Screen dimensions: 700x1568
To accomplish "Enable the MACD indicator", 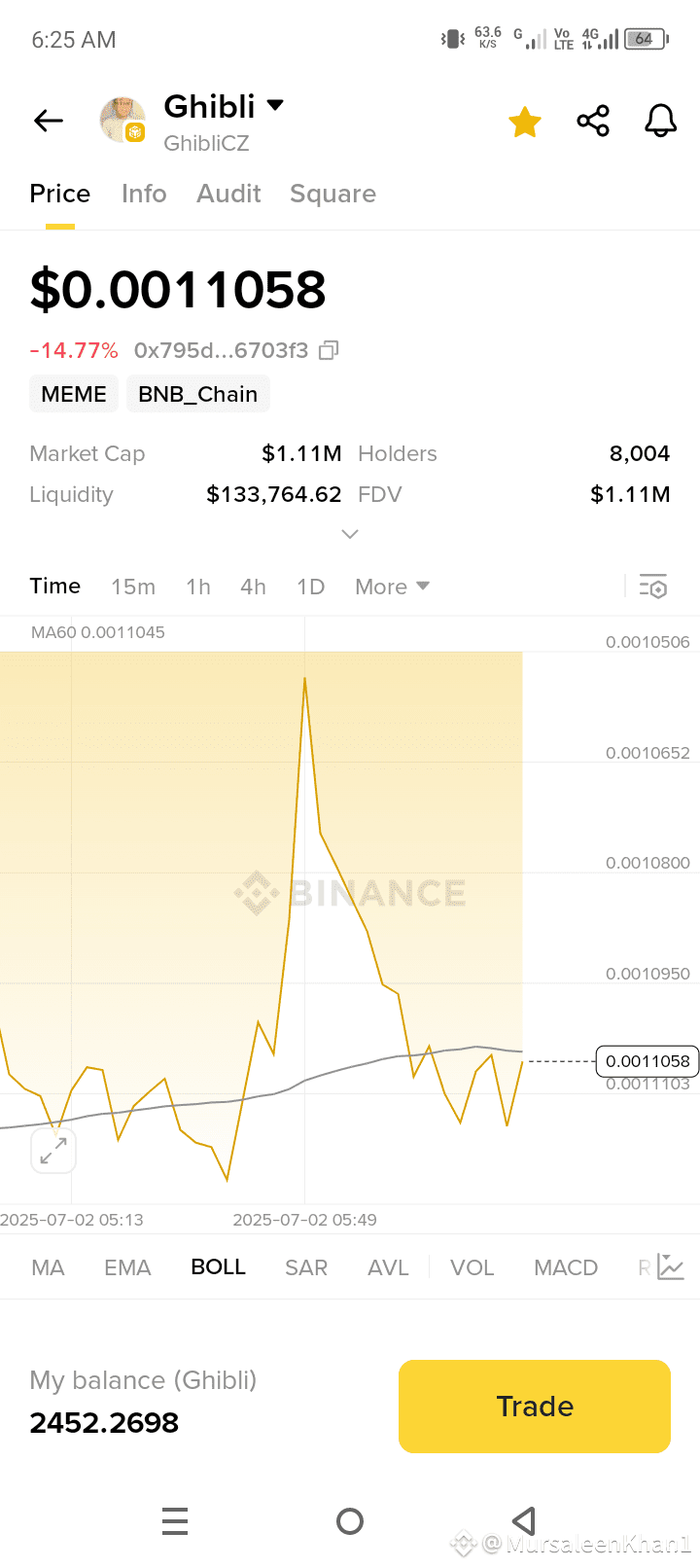I will [x=566, y=1267].
